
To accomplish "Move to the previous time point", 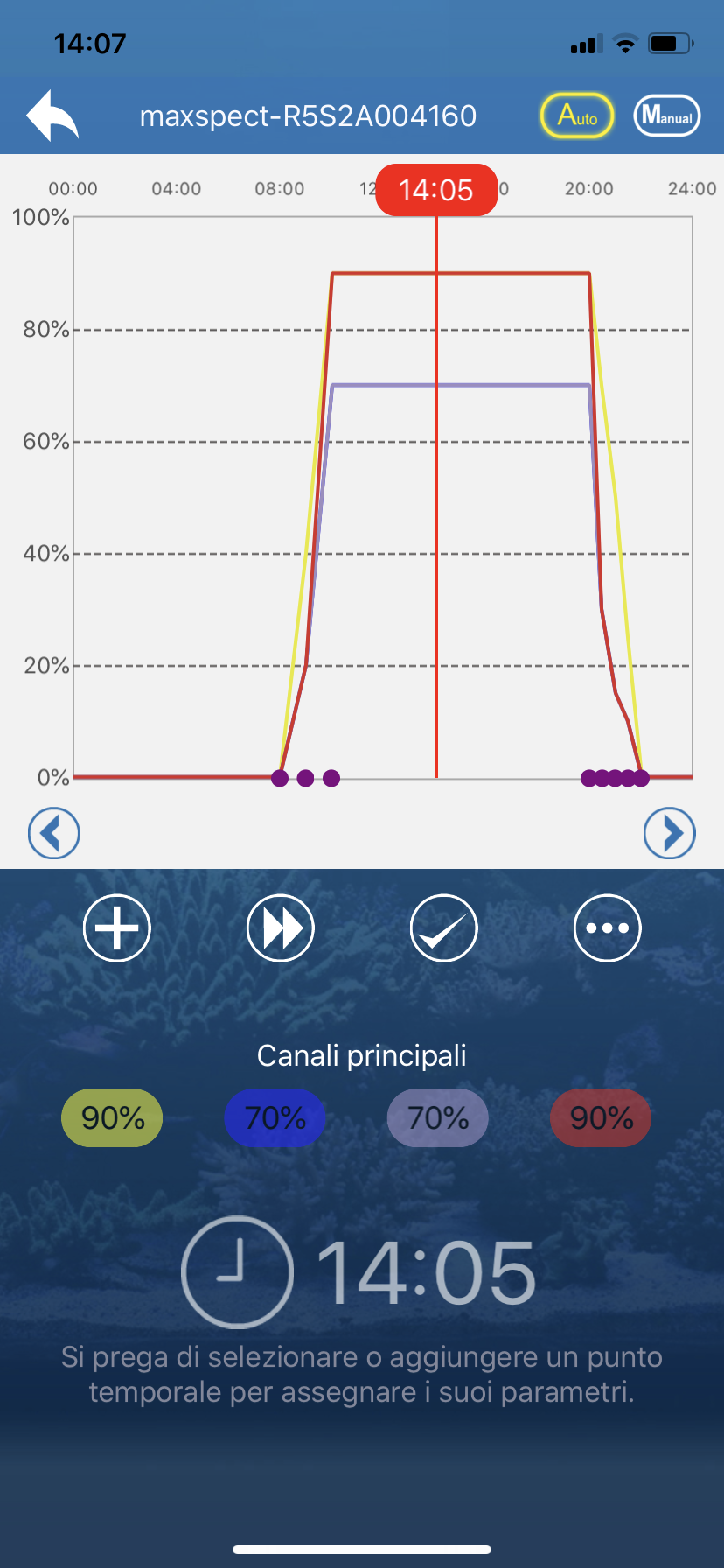I will [x=54, y=833].
